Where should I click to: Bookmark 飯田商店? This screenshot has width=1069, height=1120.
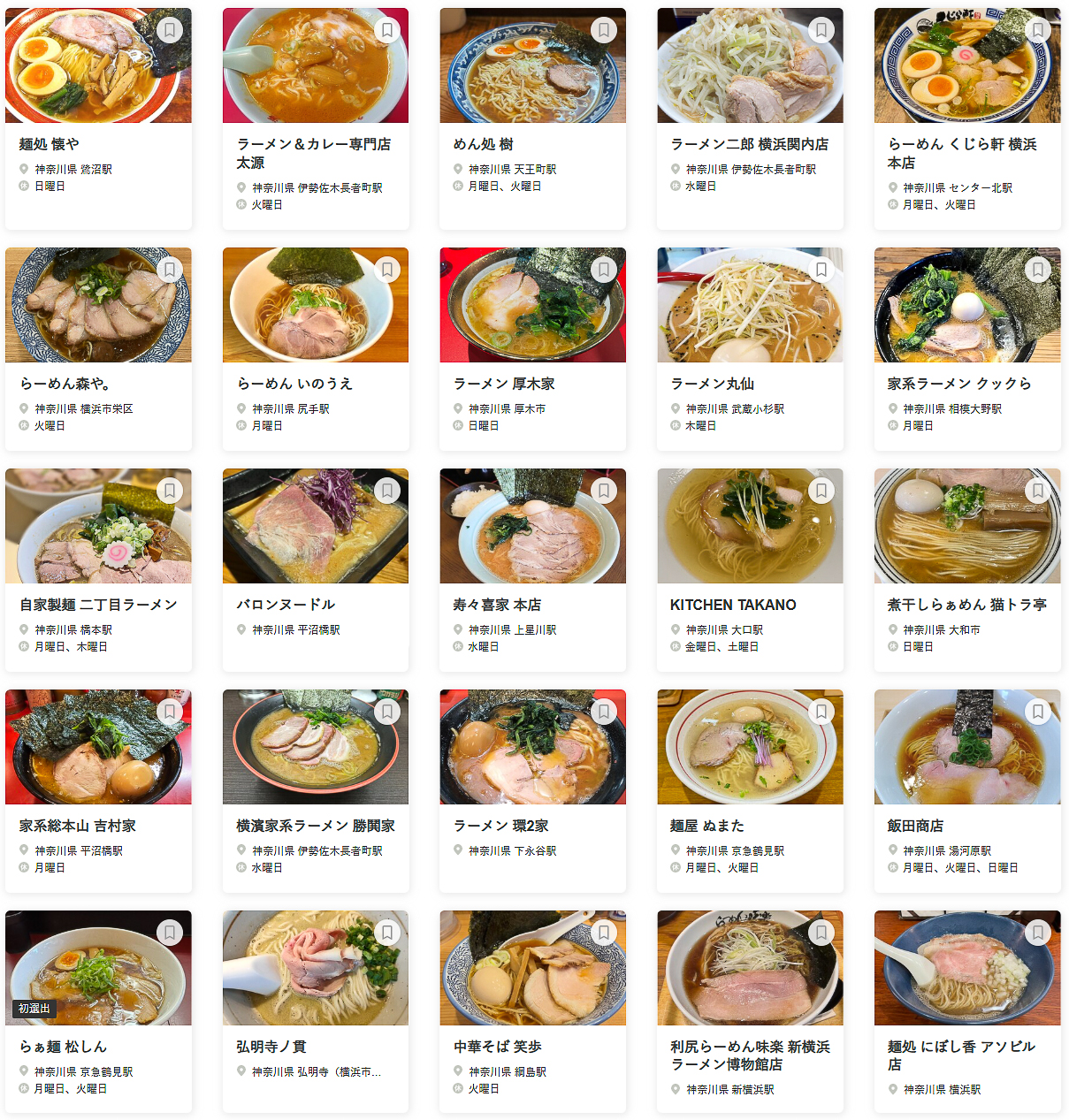click(x=1038, y=711)
